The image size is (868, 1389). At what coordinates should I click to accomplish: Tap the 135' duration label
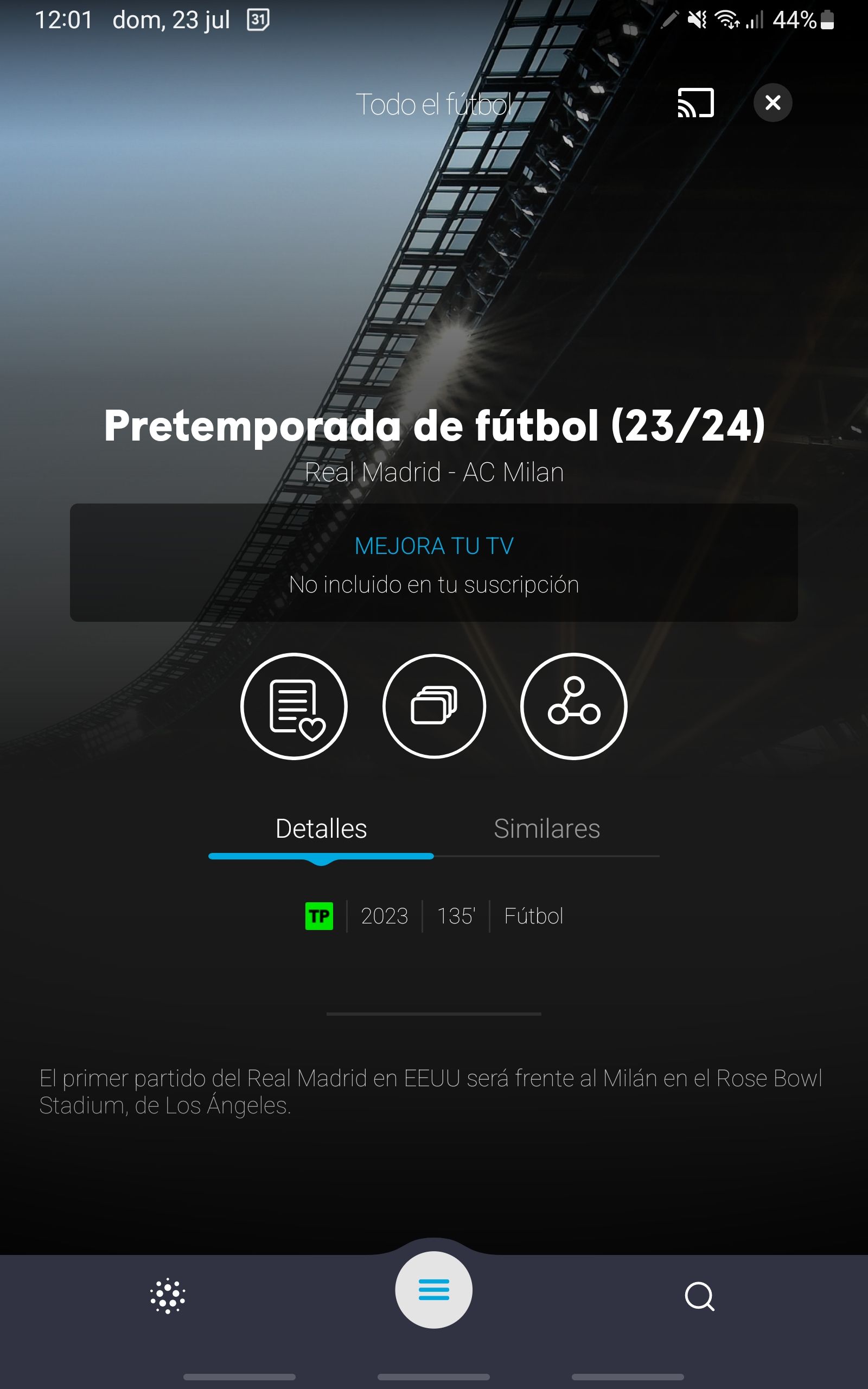pyautogui.click(x=455, y=916)
